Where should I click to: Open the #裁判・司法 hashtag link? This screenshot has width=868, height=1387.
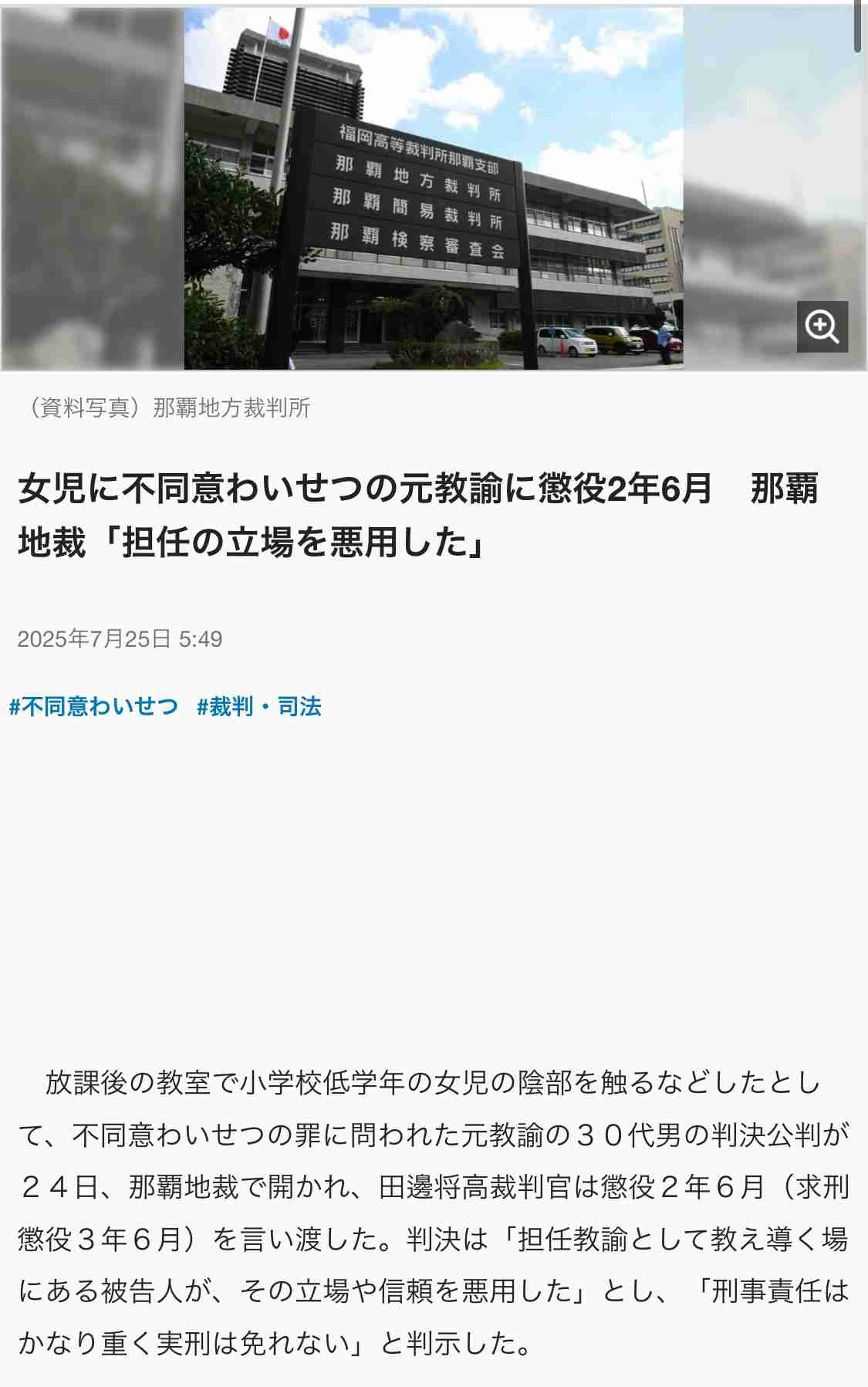tap(259, 706)
